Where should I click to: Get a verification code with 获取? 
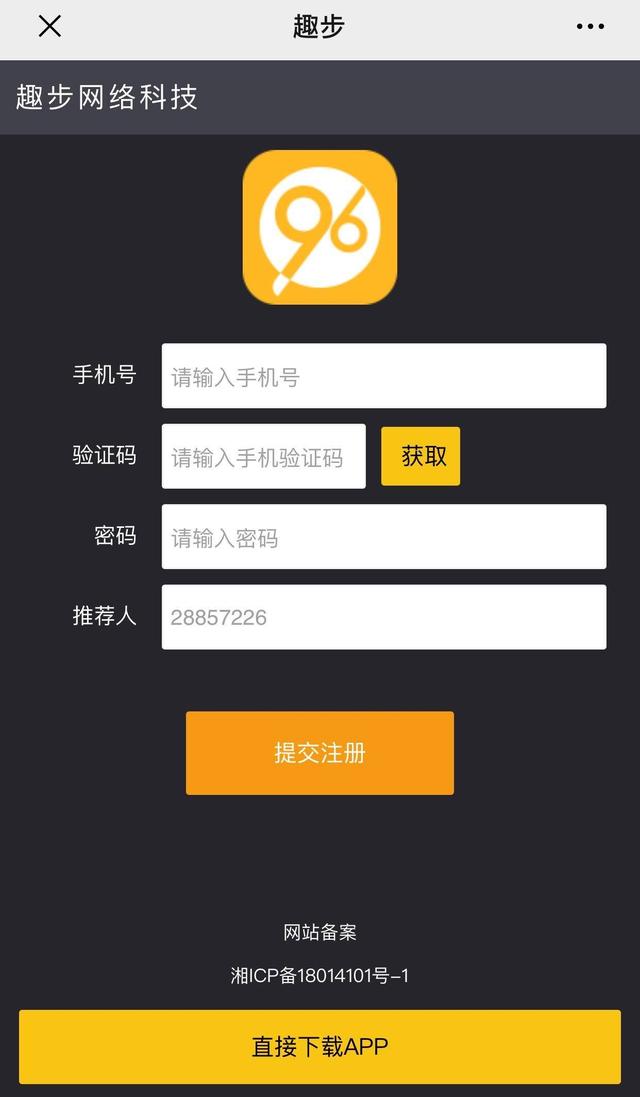(x=420, y=456)
